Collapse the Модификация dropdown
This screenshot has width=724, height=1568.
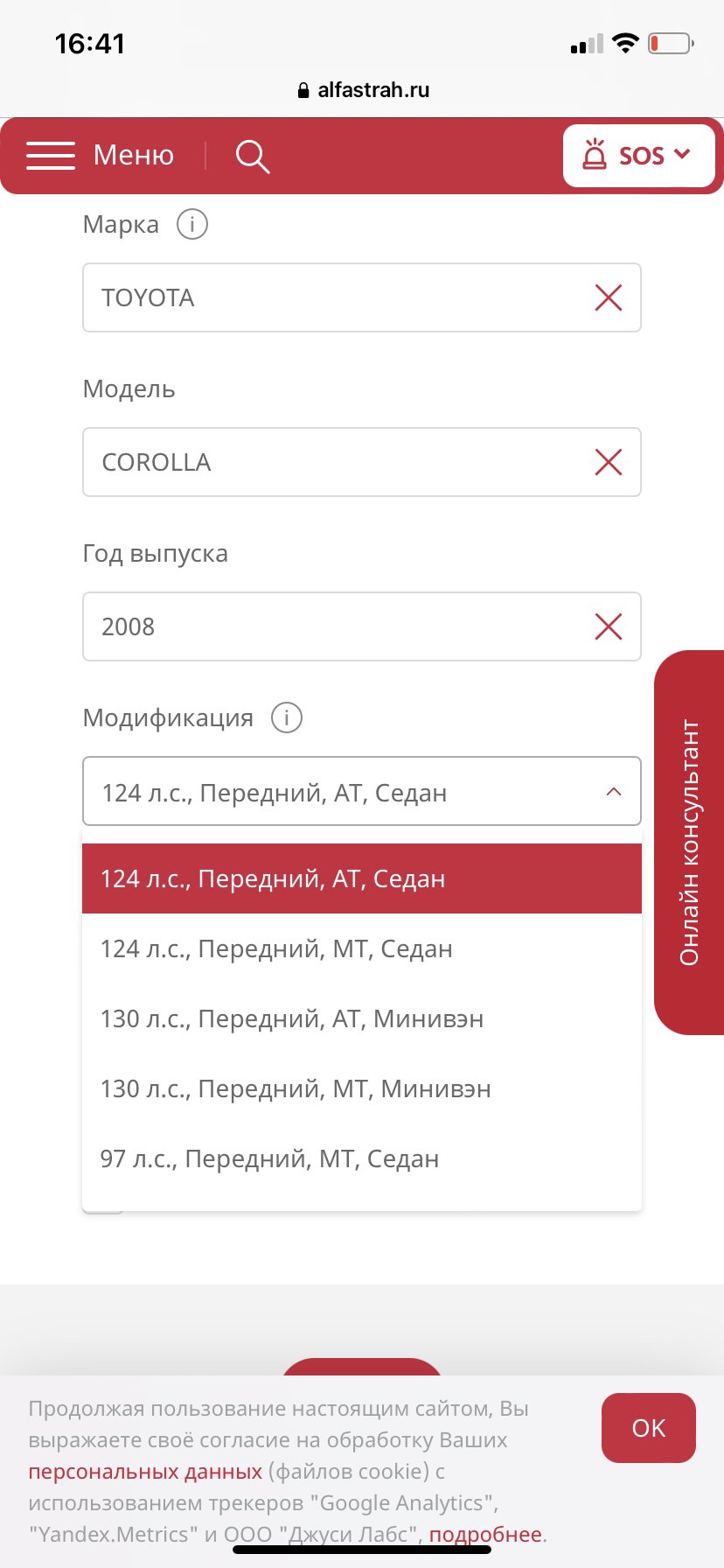point(614,792)
